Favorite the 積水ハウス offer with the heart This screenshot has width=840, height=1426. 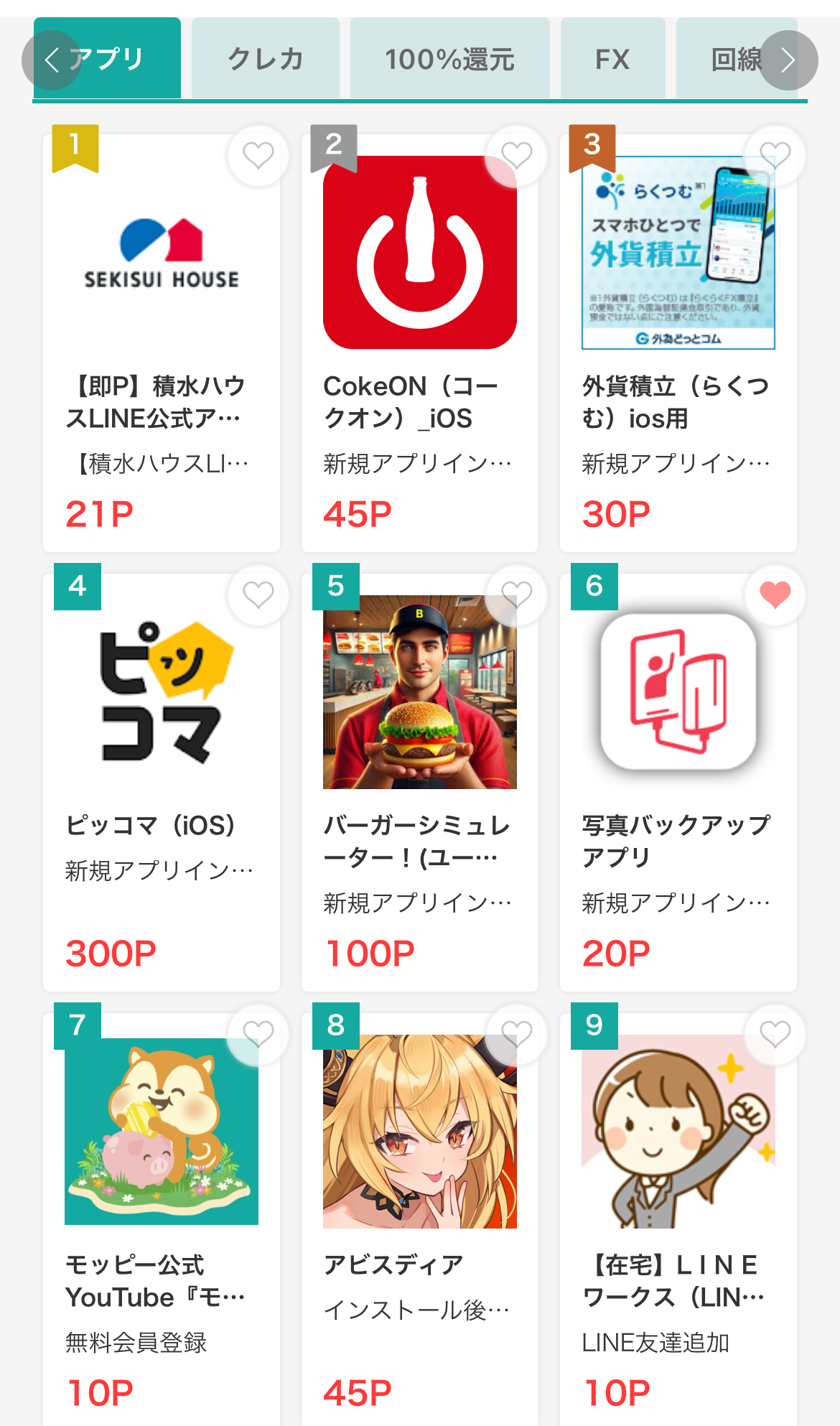258,156
